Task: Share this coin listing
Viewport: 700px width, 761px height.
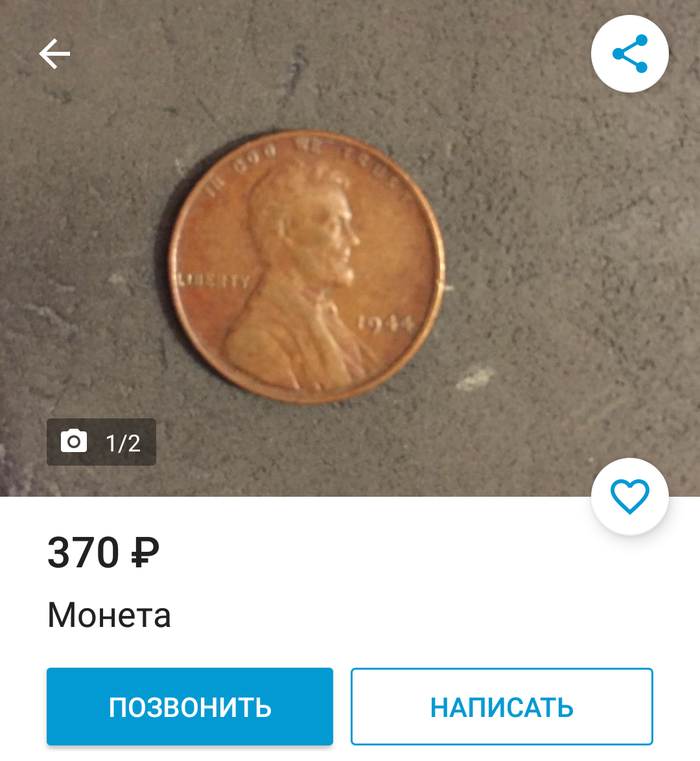Action: [629, 54]
